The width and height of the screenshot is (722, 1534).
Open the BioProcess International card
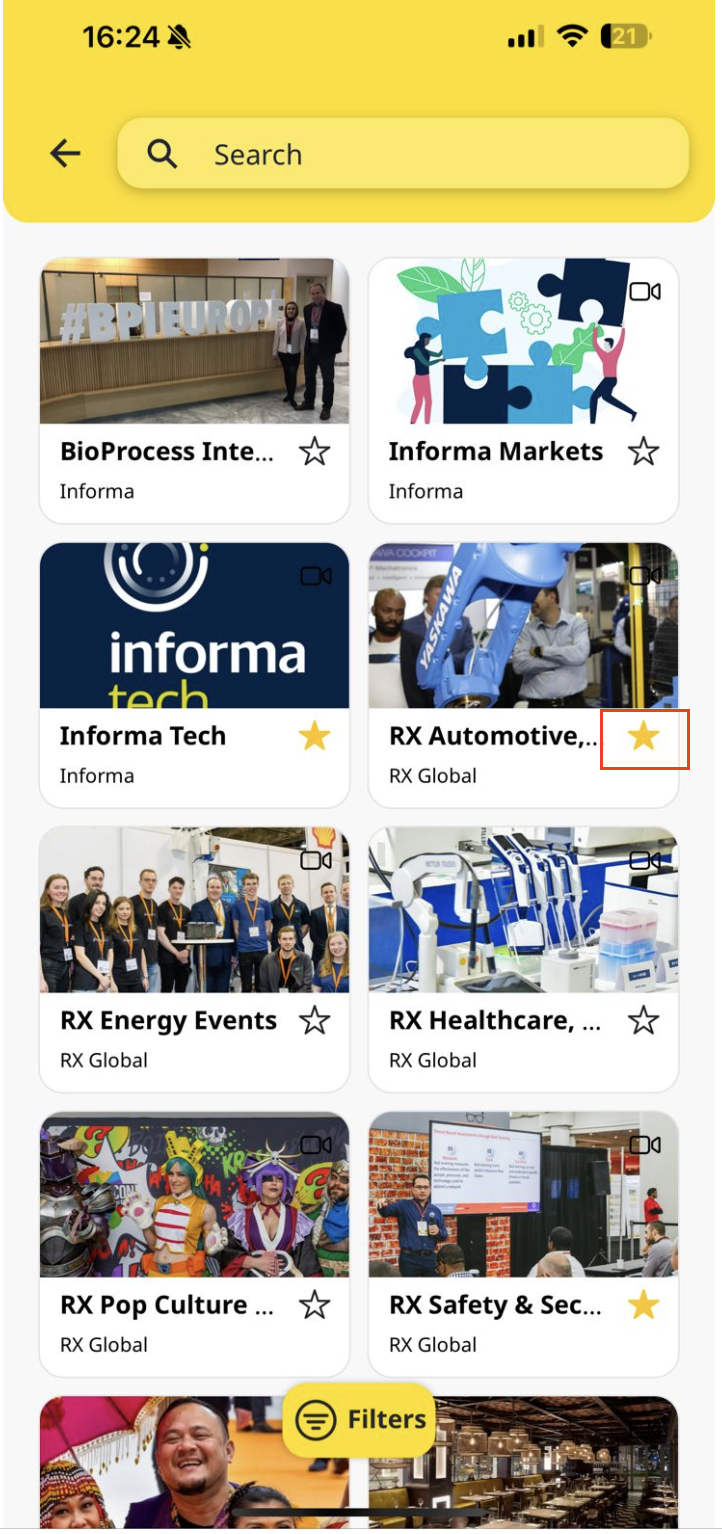coord(194,342)
